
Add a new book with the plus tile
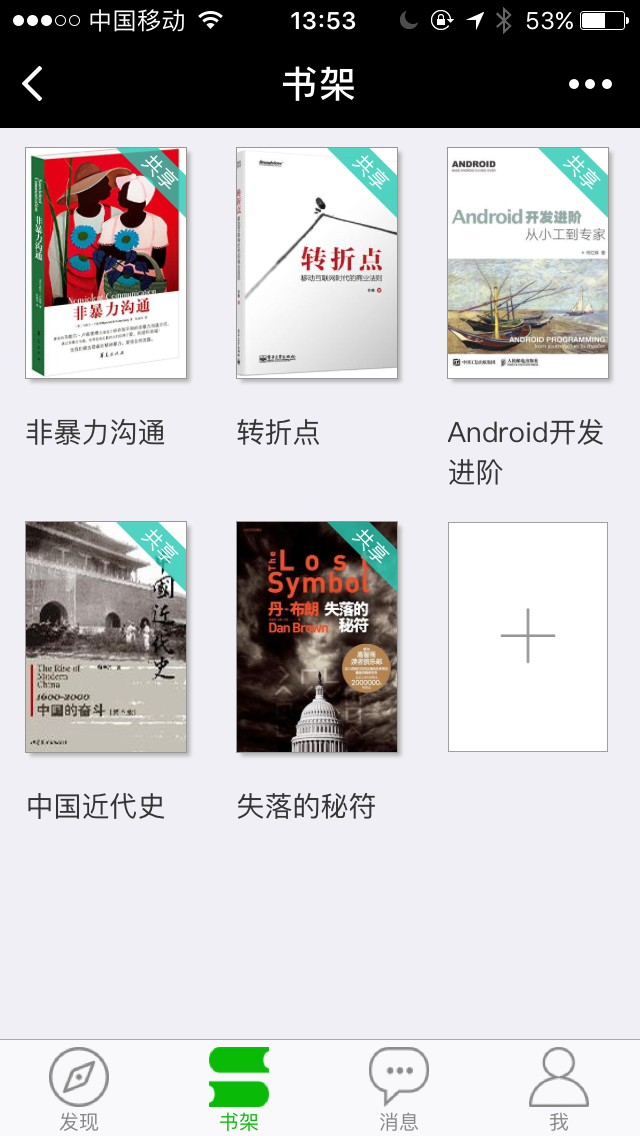[528, 636]
